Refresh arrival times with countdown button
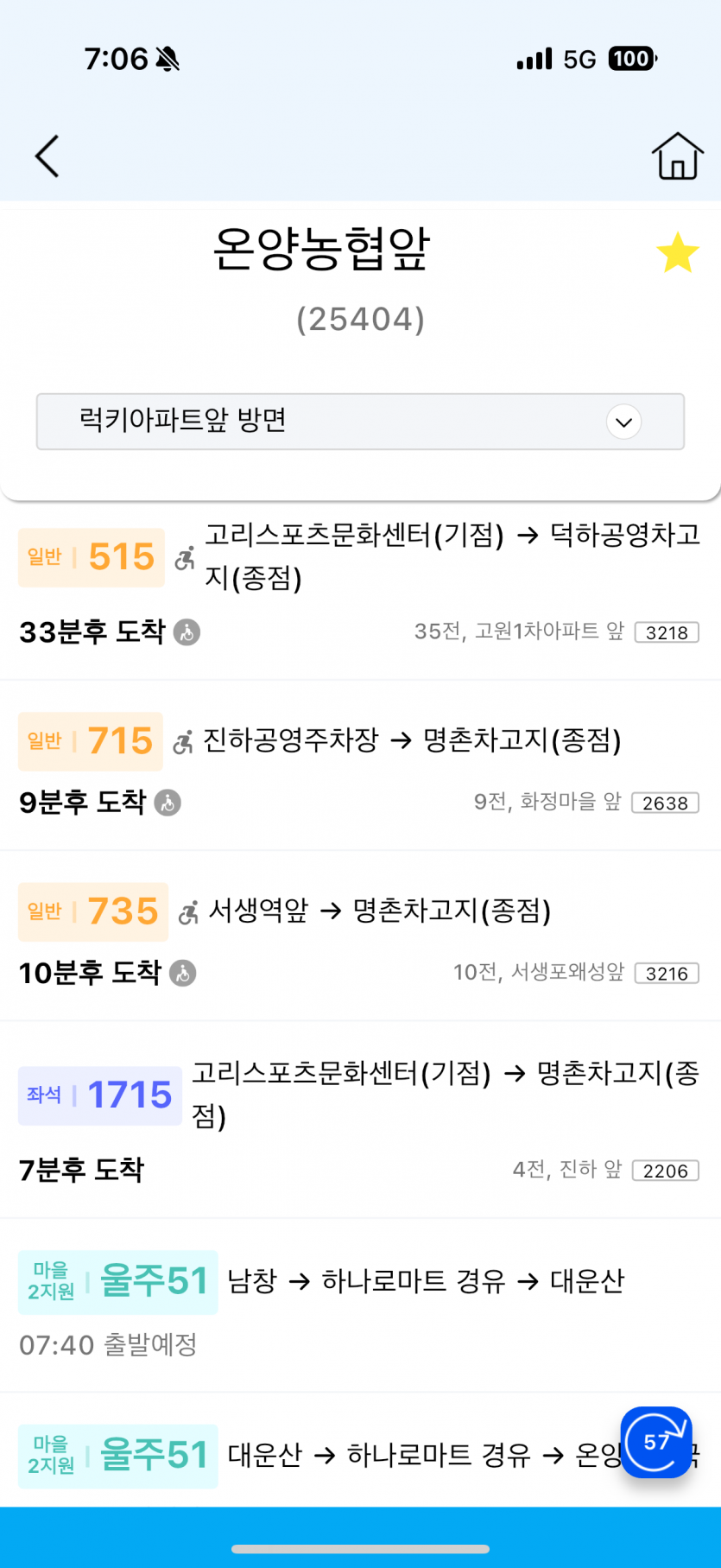 656,1442
